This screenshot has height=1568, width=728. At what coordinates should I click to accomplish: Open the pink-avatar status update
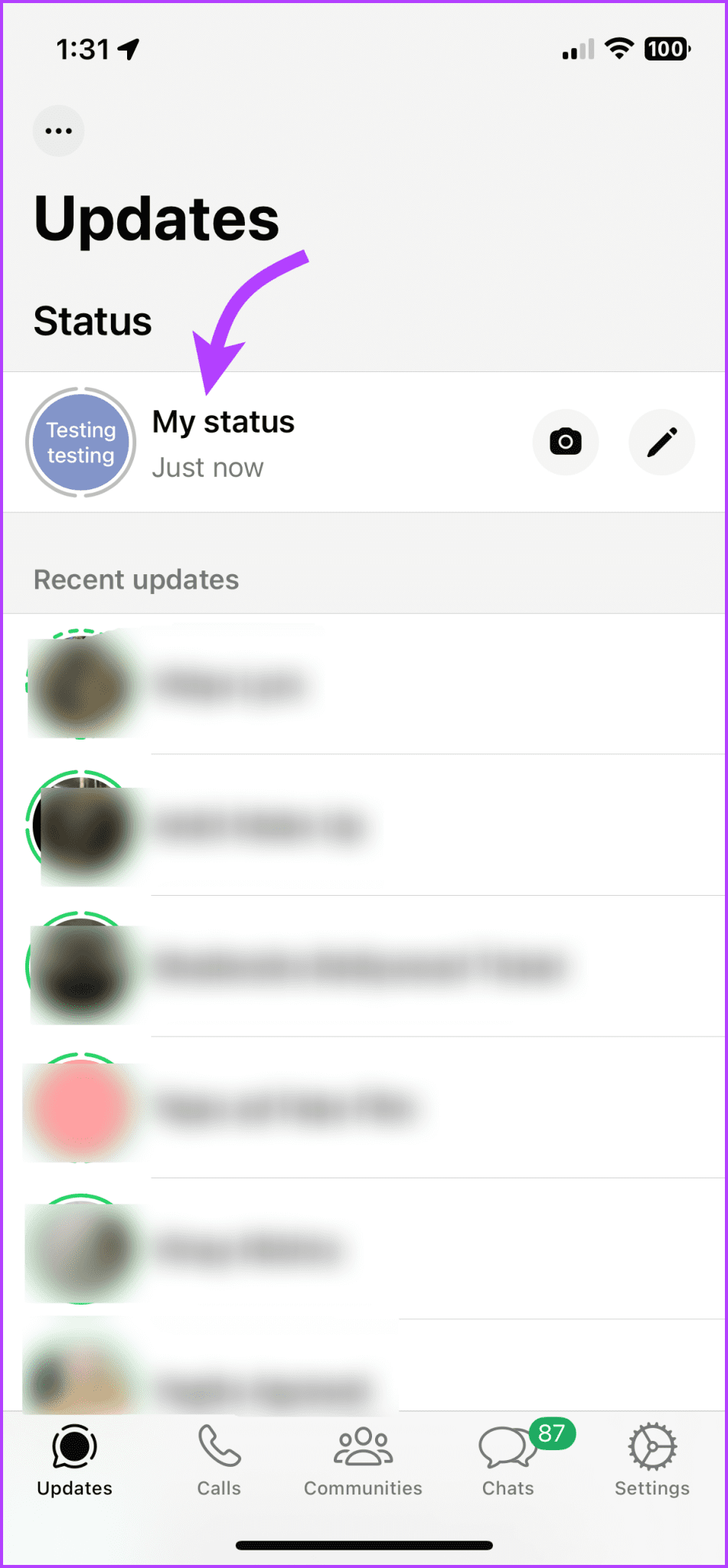pyautogui.click(x=84, y=1111)
